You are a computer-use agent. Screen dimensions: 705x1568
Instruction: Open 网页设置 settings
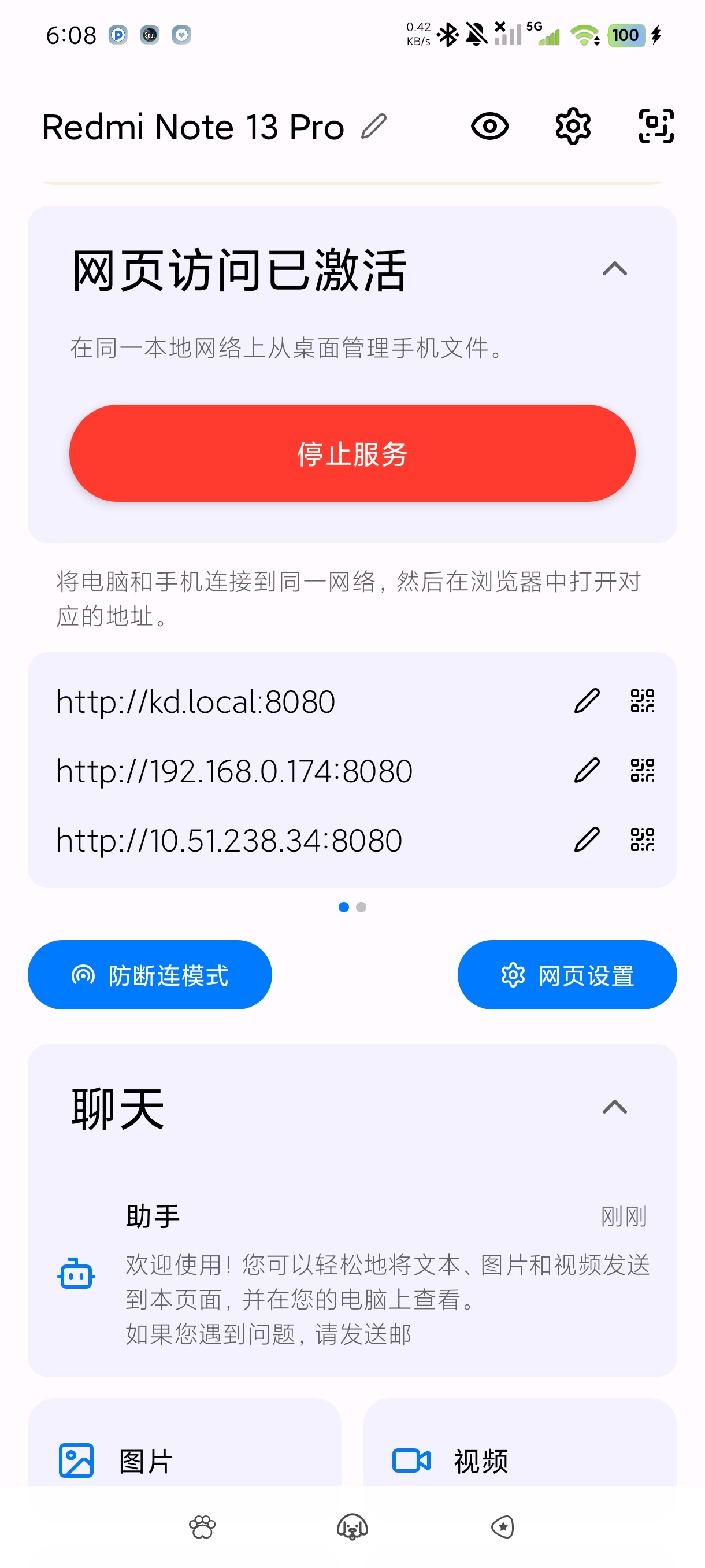tap(567, 975)
